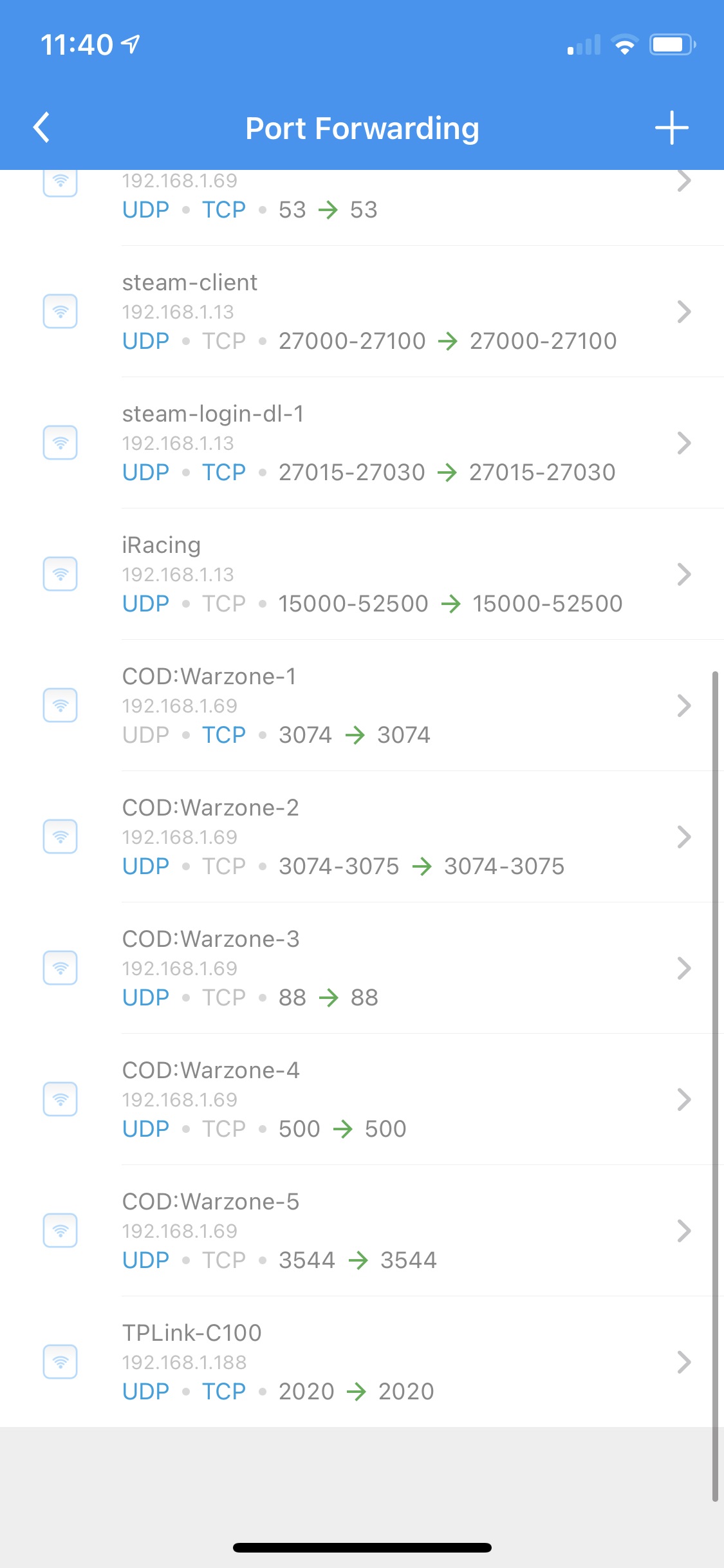Add a new port forwarding rule
724x1568 pixels.
coord(671,127)
